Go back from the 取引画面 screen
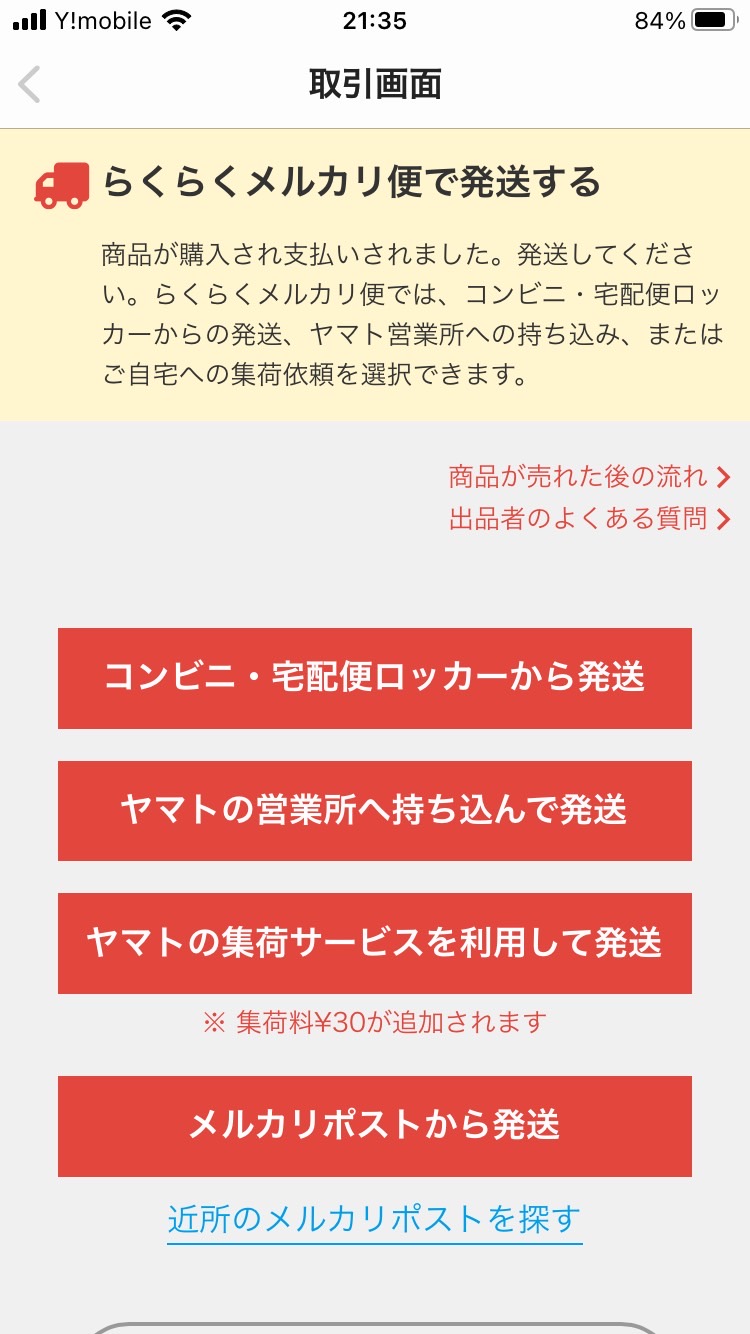 click(x=30, y=85)
